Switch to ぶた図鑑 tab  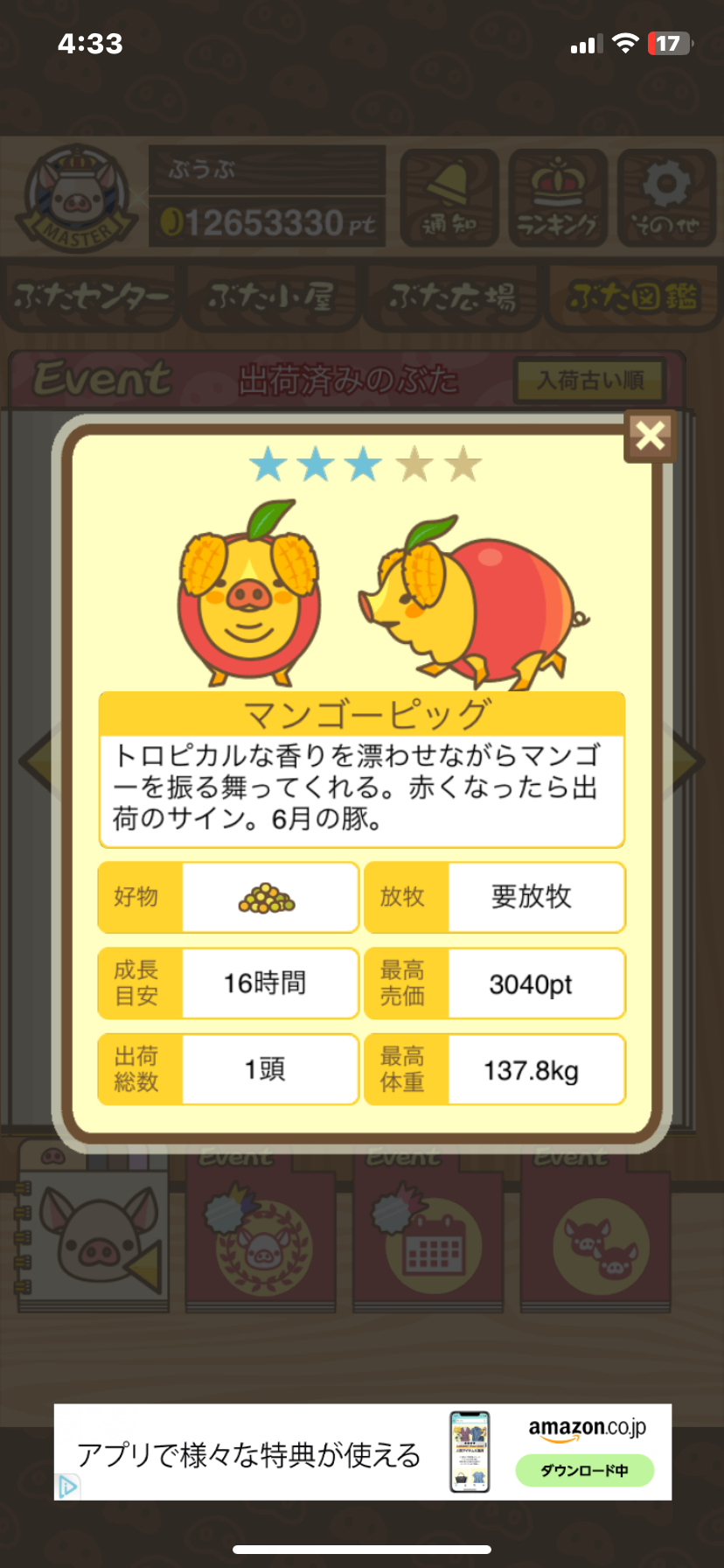(633, 297)
